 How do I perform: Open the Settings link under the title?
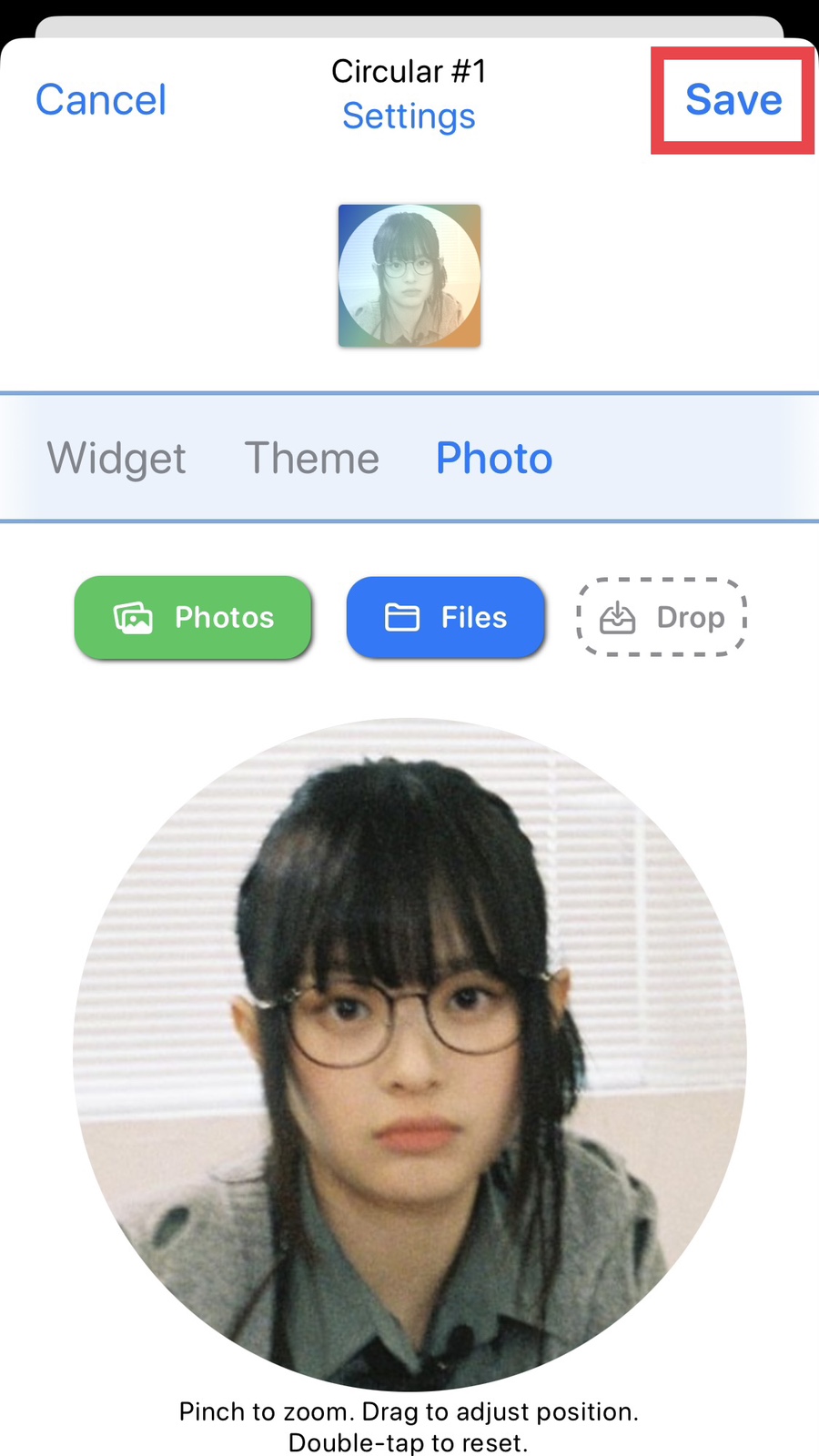[409, 116]
